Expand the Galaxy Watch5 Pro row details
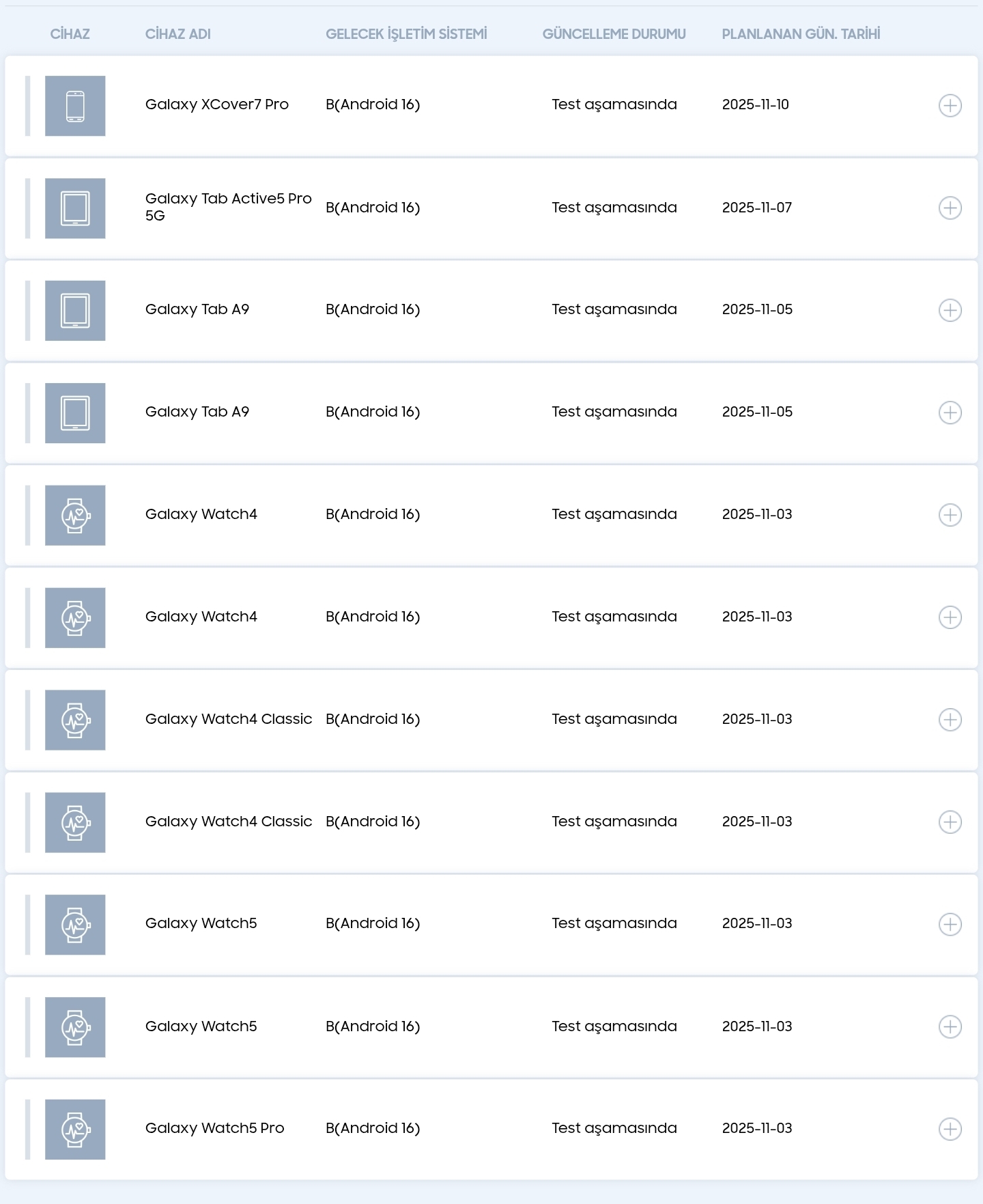This screenshot has width=983, height=1204. pos(950,1129)
